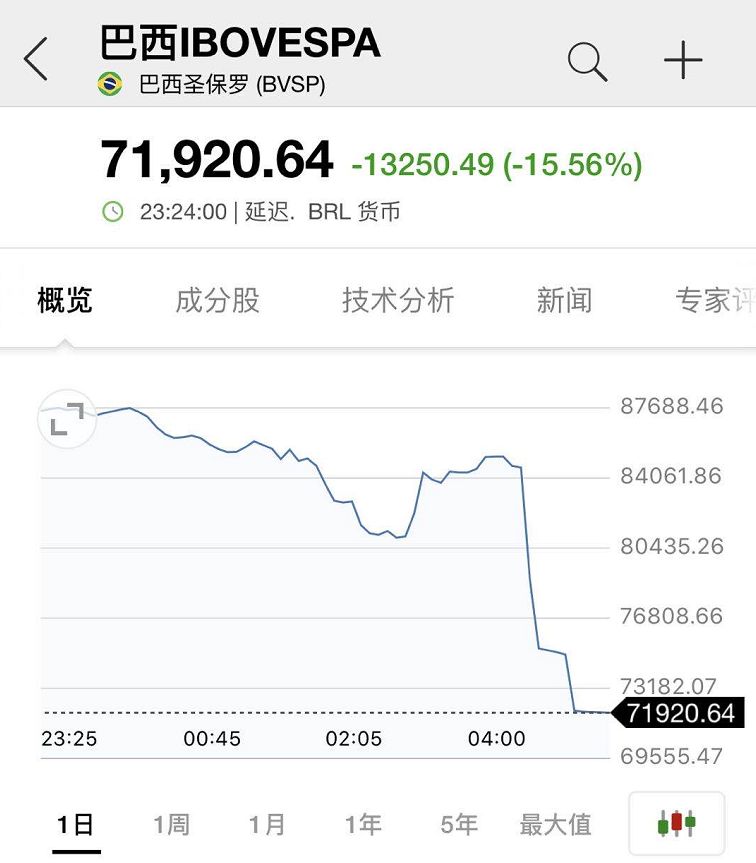Expand the chart to fullscreen
The width and height of the screenshot is (756, 863).
pyautogui.click(x=67, y=420)
